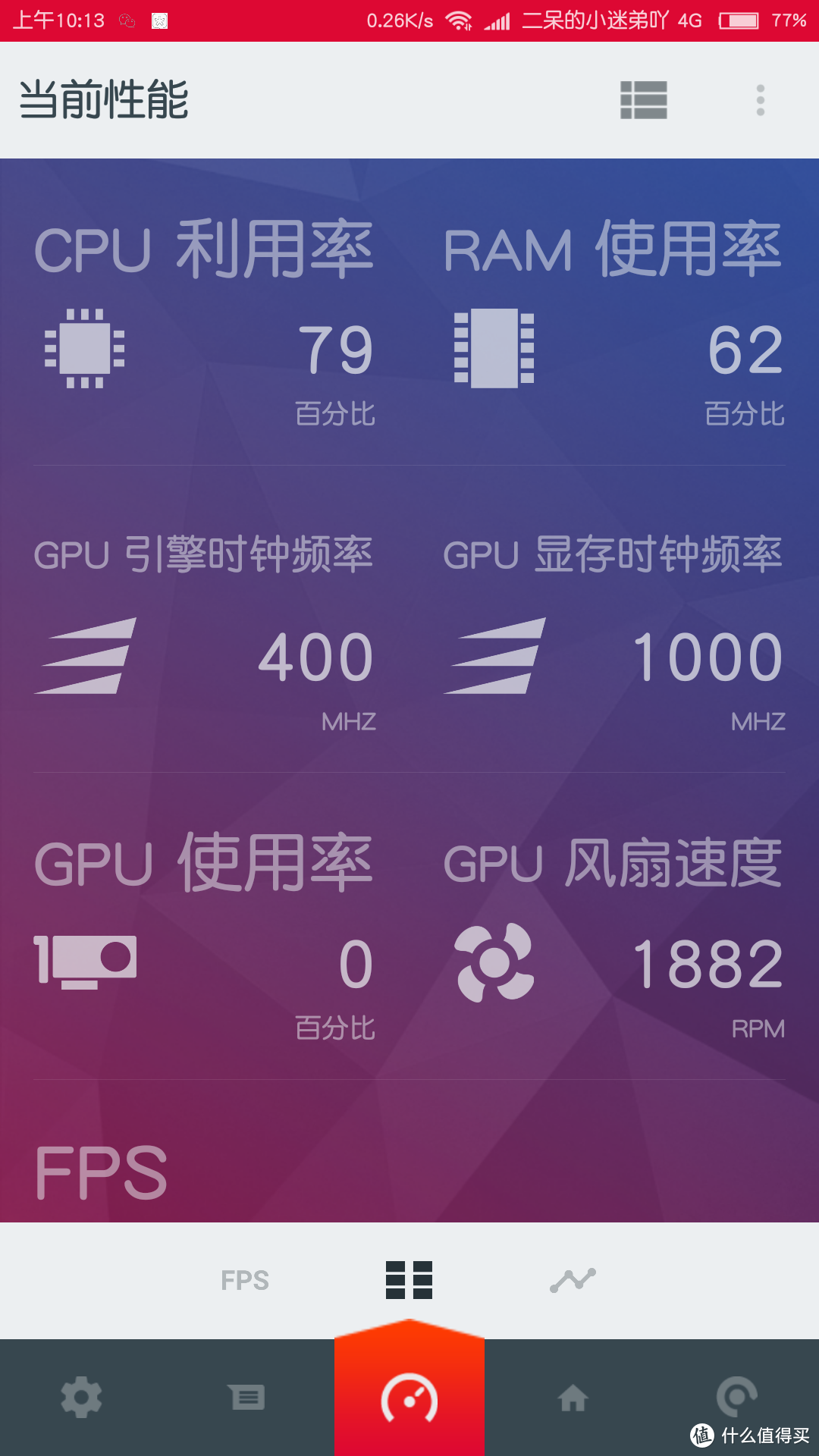Image resolution: width=819 pixels, height=1456 pixels.
Task: Select the performance gauge tab
Action: (409, 1397)
